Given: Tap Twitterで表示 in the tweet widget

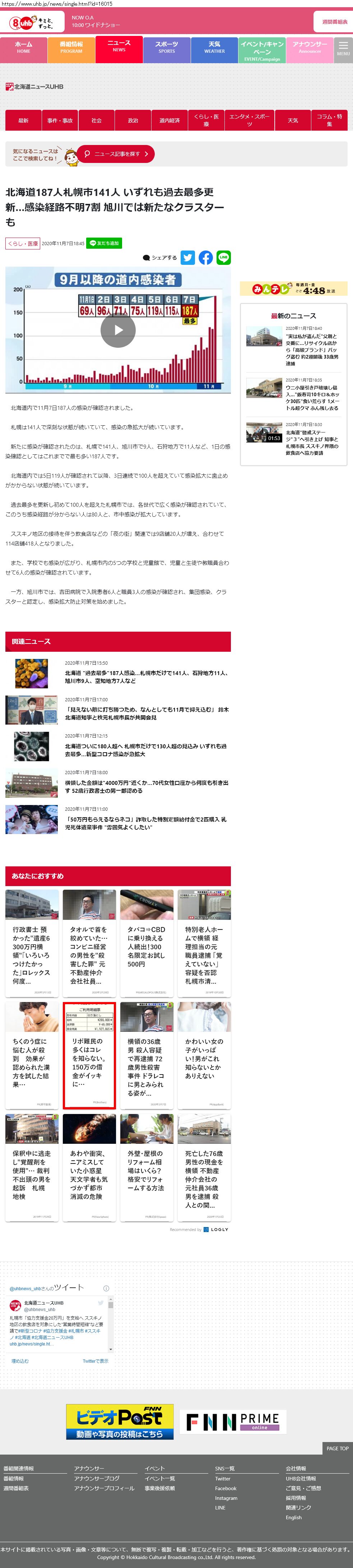Looking at the screenshot, I should pos(95,1361).
